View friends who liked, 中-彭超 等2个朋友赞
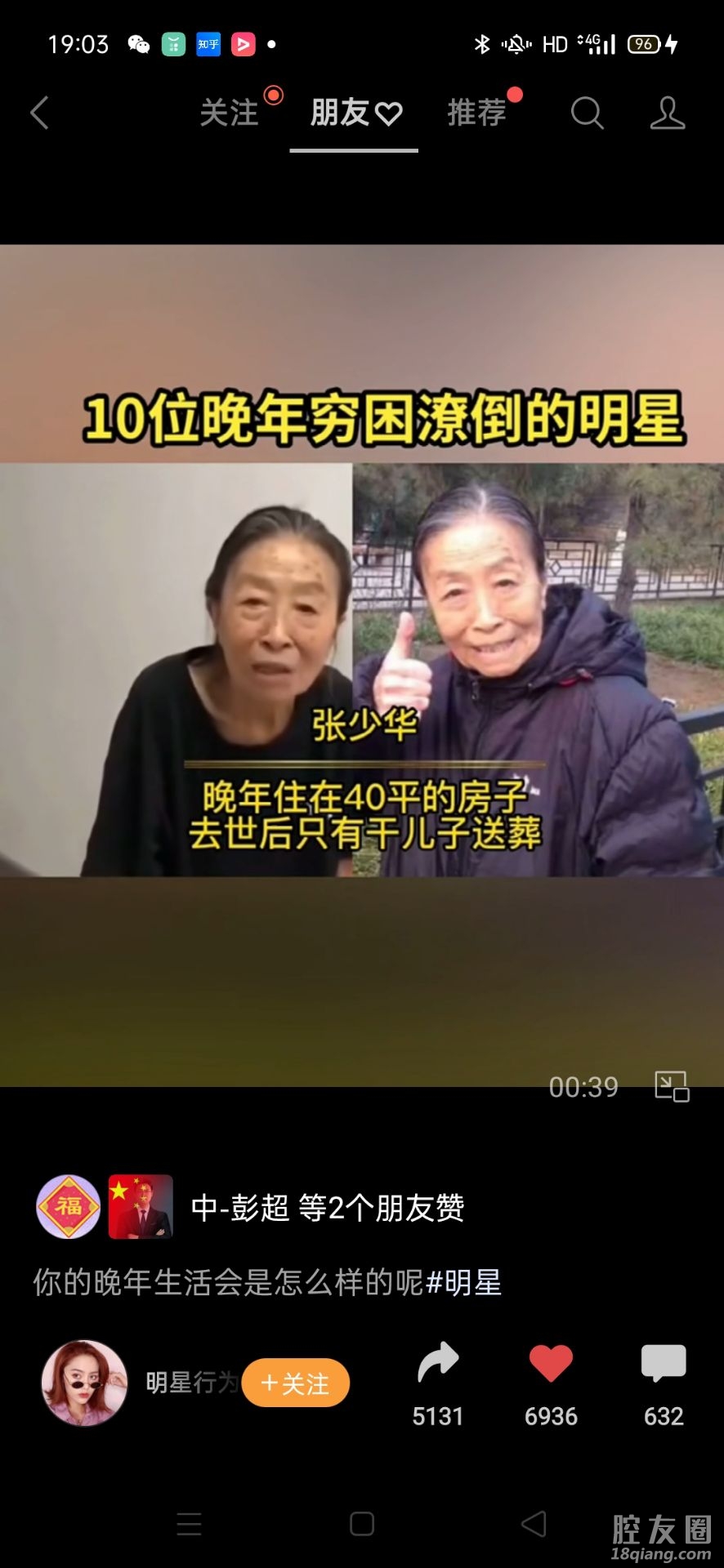724x1568 pixels. (x=327, y=1207)
